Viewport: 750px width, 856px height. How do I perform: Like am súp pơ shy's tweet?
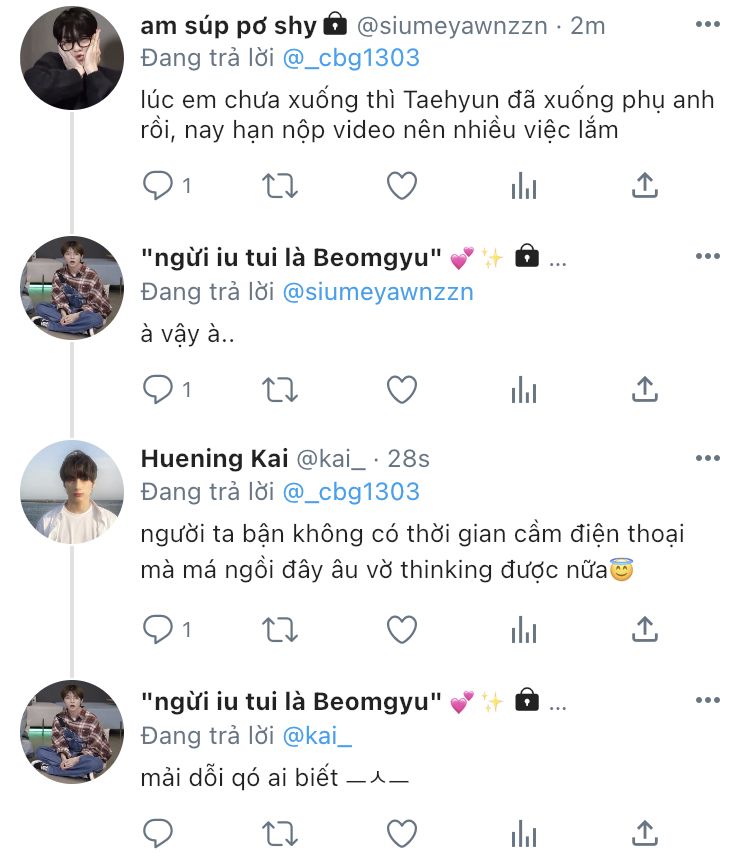click(x=402, y=185)
